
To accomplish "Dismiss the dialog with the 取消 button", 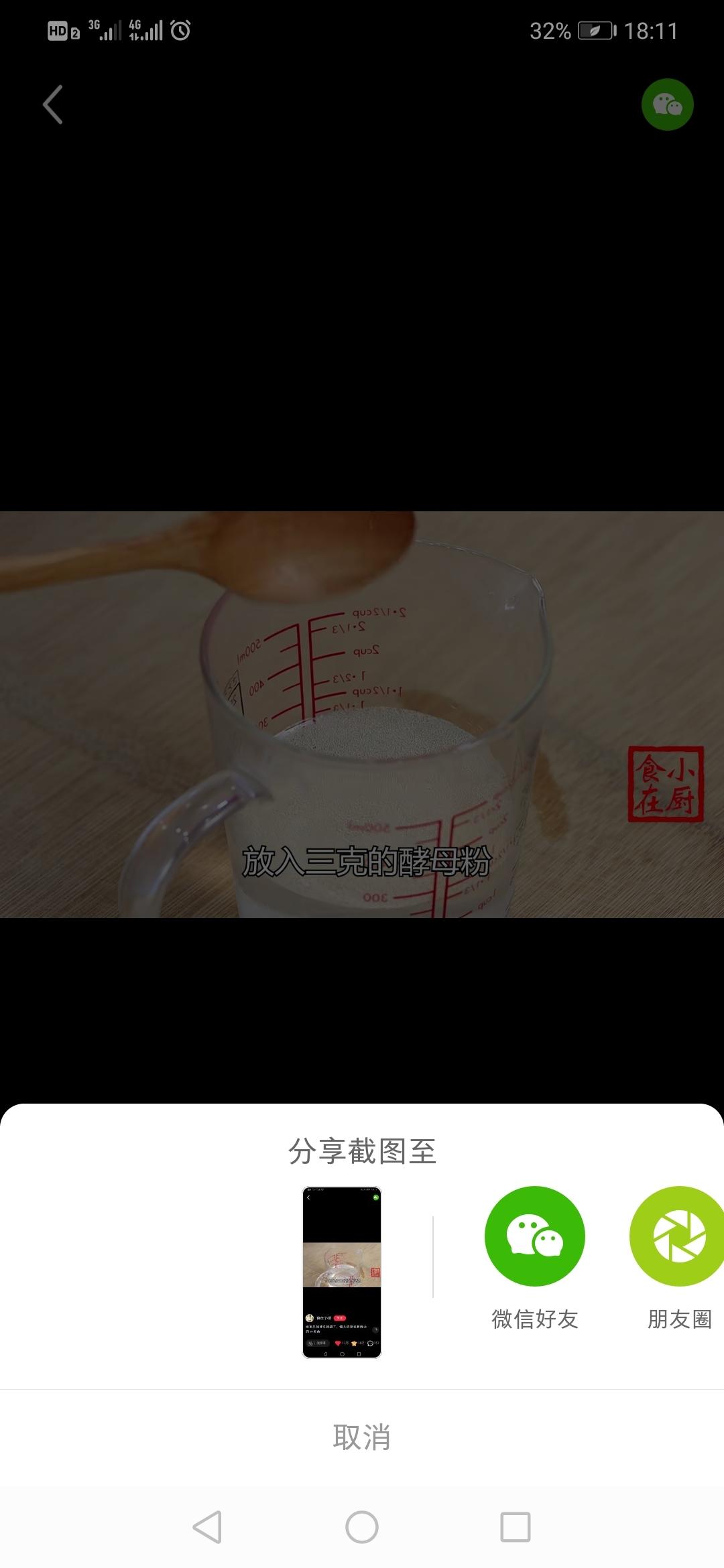I will 362,1435.
